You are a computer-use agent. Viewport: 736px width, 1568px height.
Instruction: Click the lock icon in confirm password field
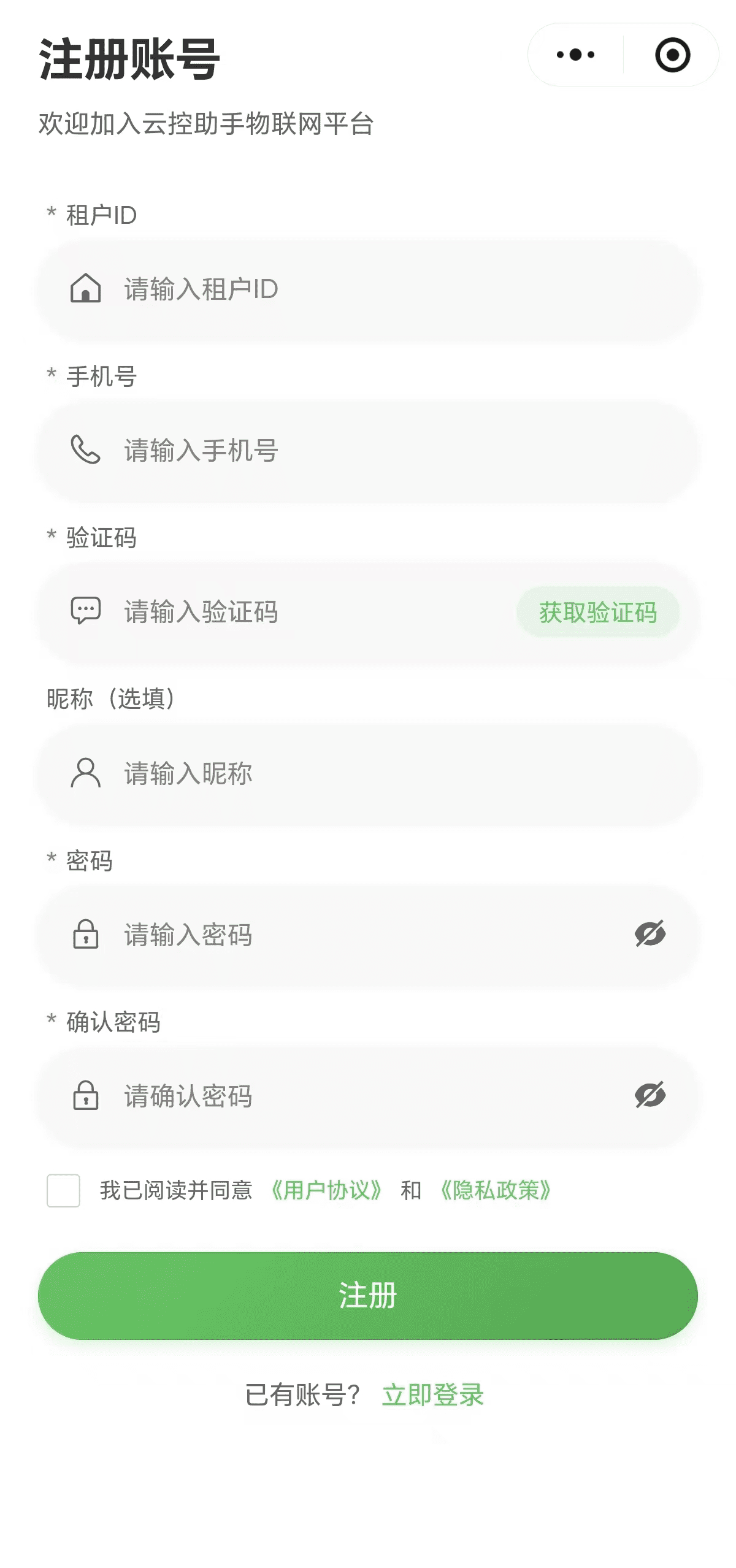(86, 1096)
